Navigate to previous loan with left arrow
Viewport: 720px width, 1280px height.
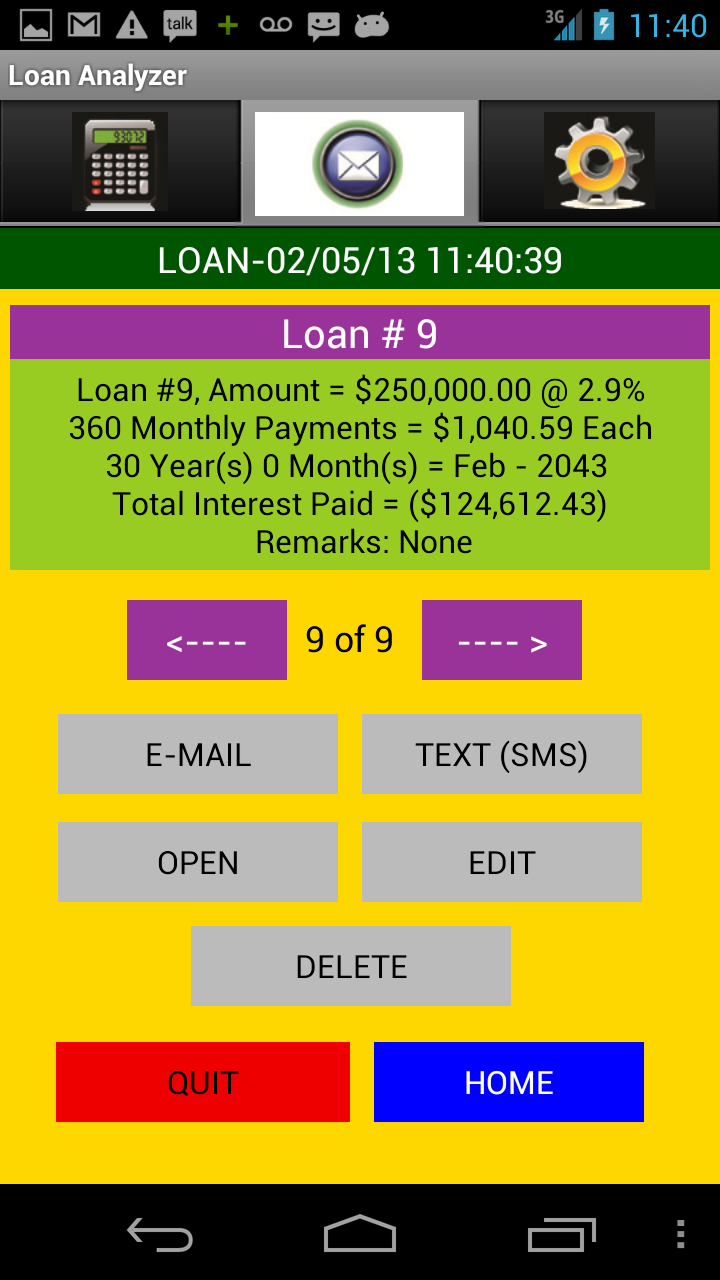click(206, 639)
